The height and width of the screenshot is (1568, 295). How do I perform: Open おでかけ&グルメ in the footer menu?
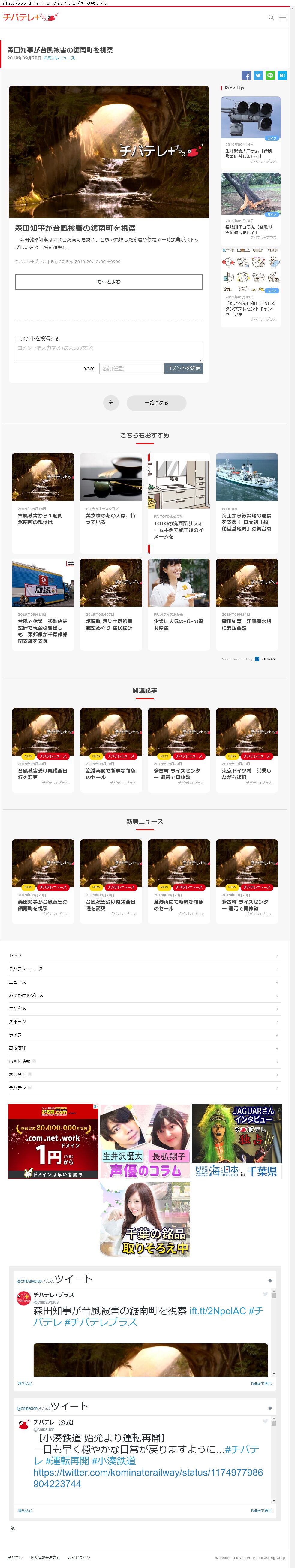point(26,995)
